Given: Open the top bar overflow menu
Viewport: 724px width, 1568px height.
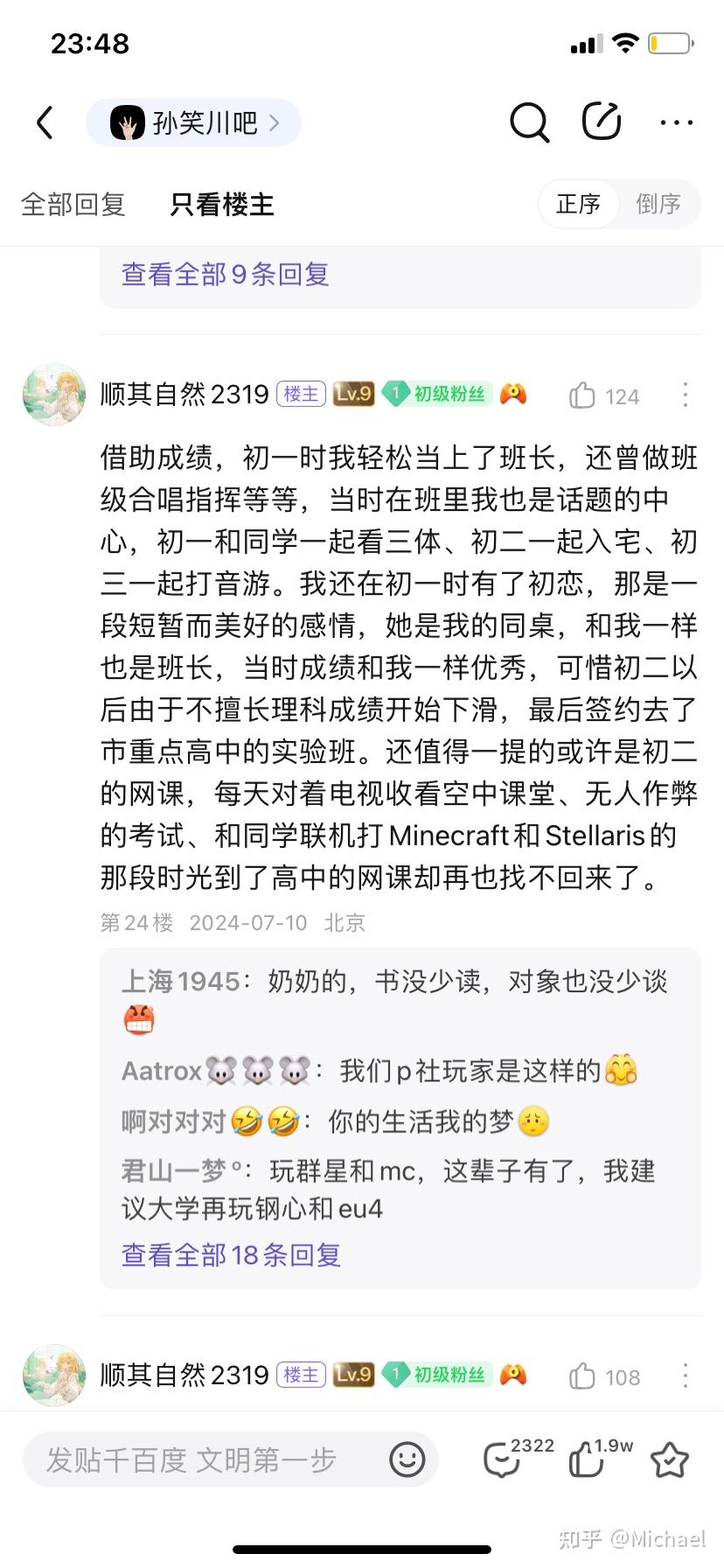Looking at the screenshot, I should [x=677, y=123].
